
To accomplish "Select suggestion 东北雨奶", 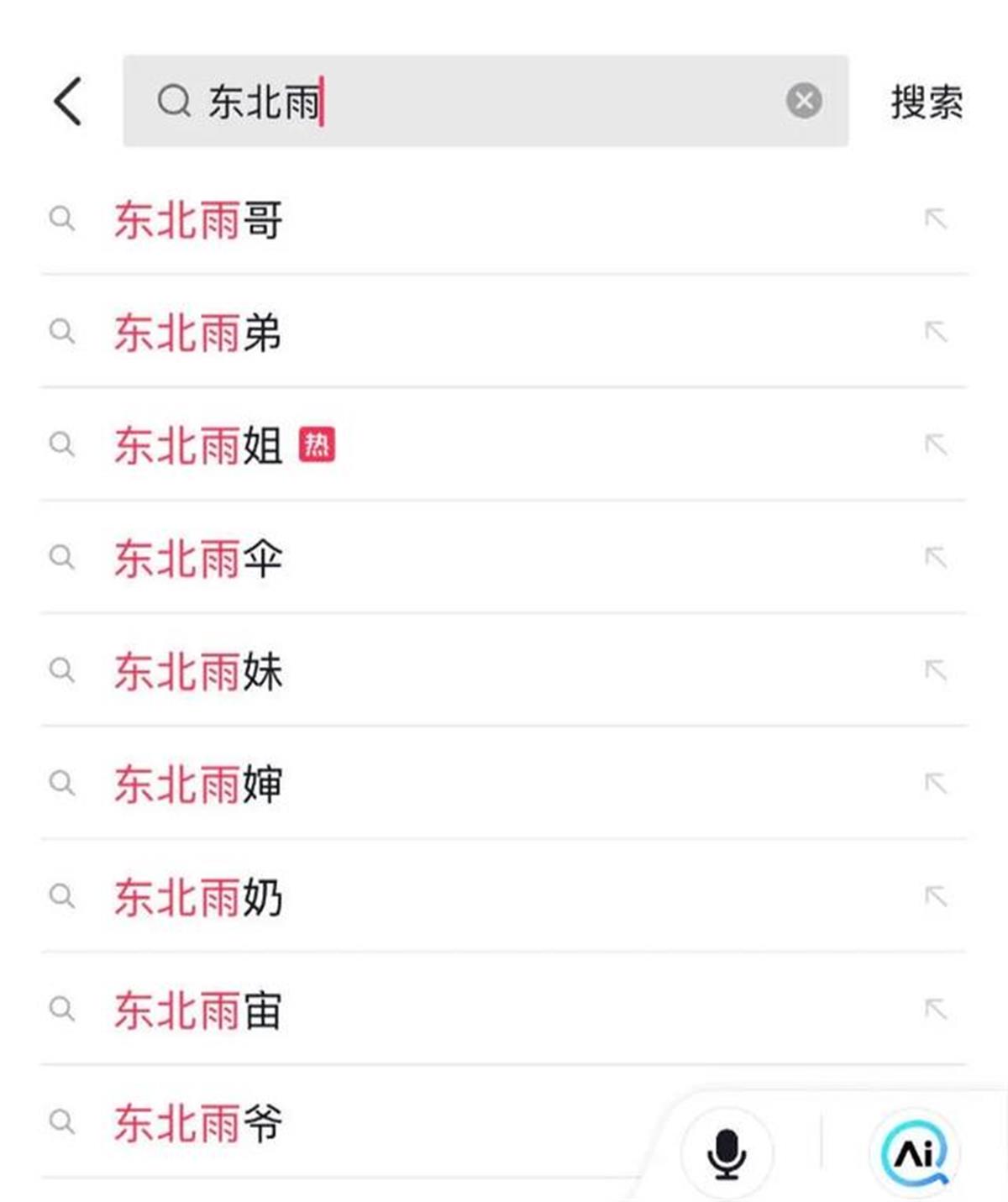I will click(x=198, y=897).
